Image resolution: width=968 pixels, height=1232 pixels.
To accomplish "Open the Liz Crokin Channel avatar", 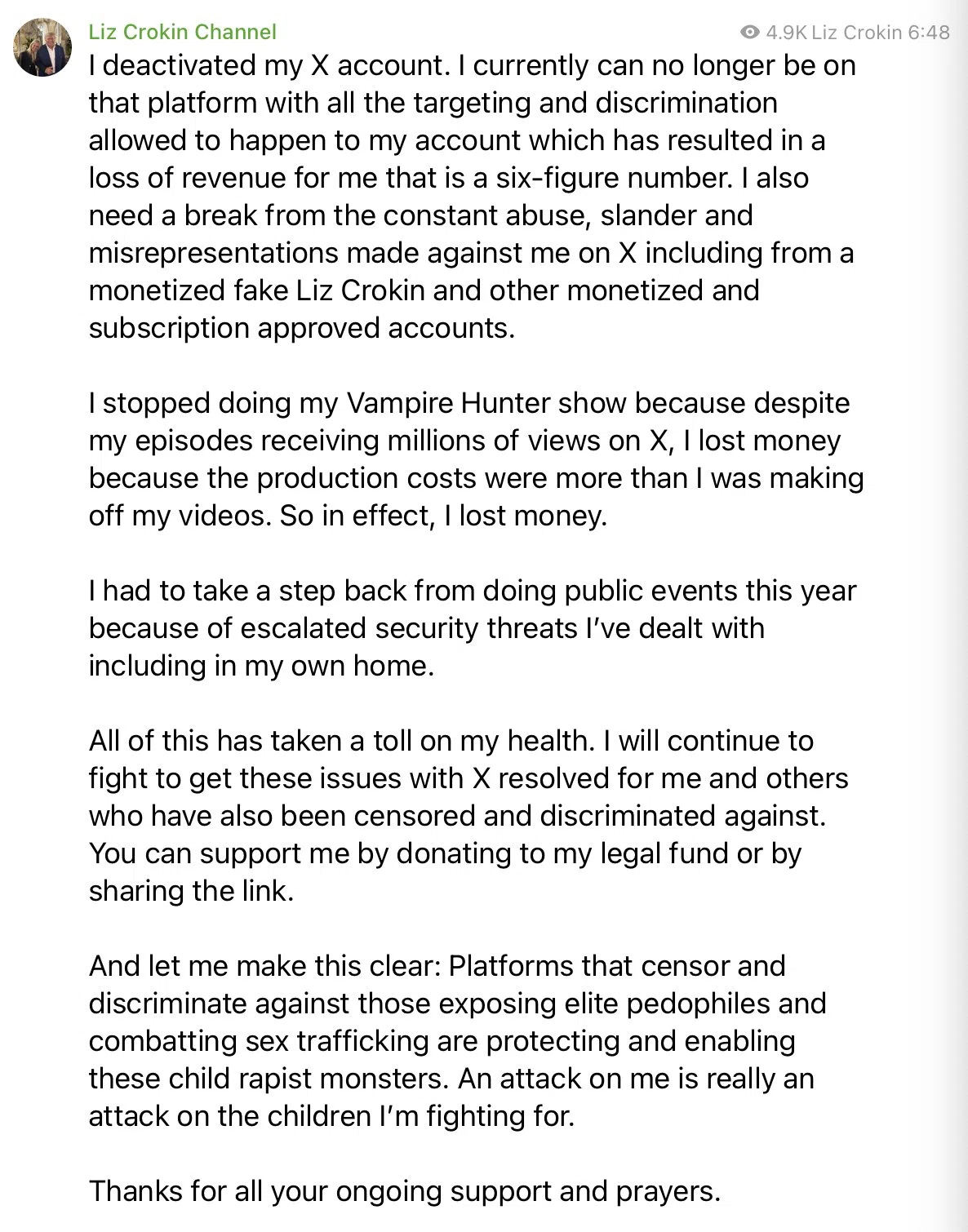I will click(x=42, y=47).
